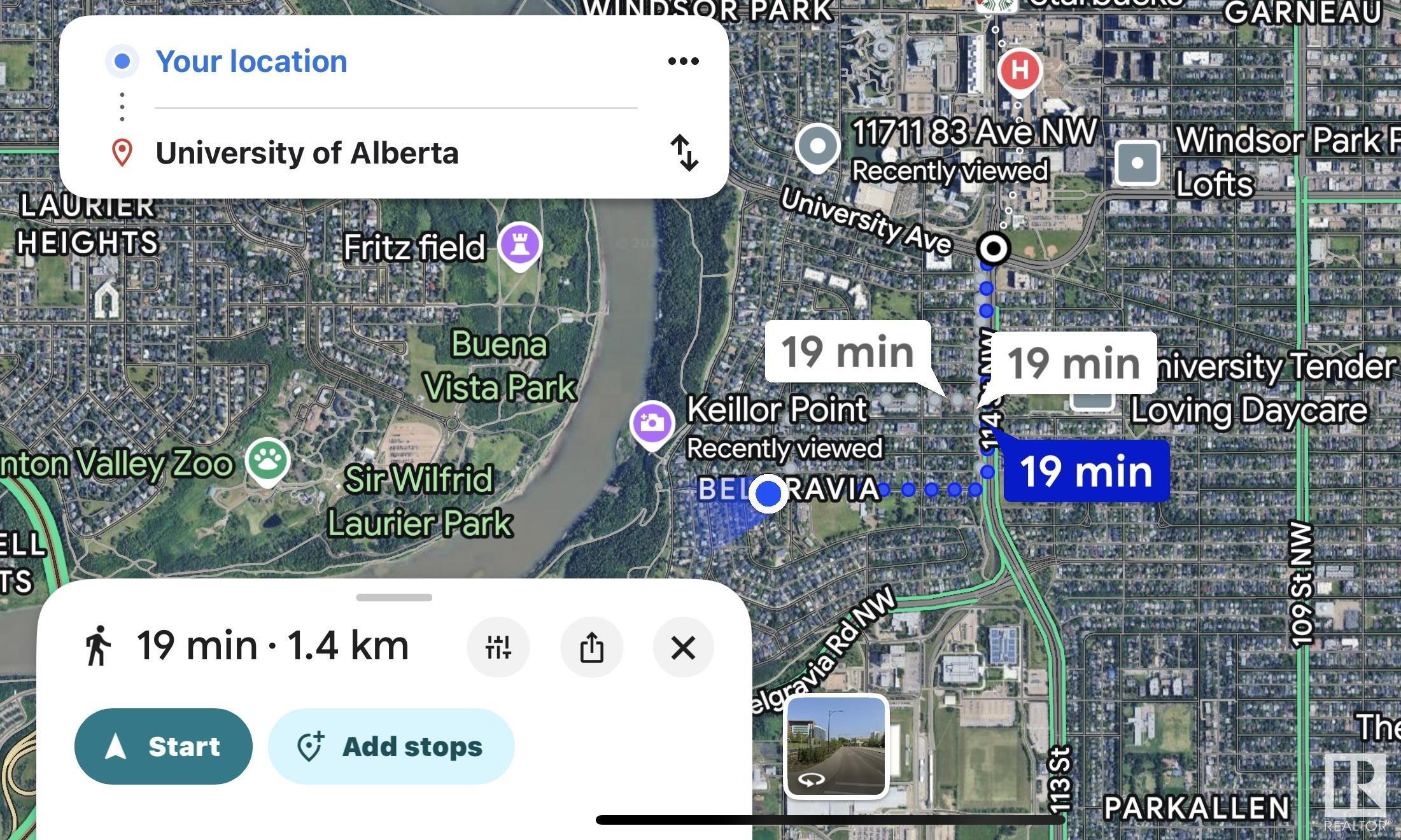
Task: Change the University of Alberta destination
Action: coord(307,153)
